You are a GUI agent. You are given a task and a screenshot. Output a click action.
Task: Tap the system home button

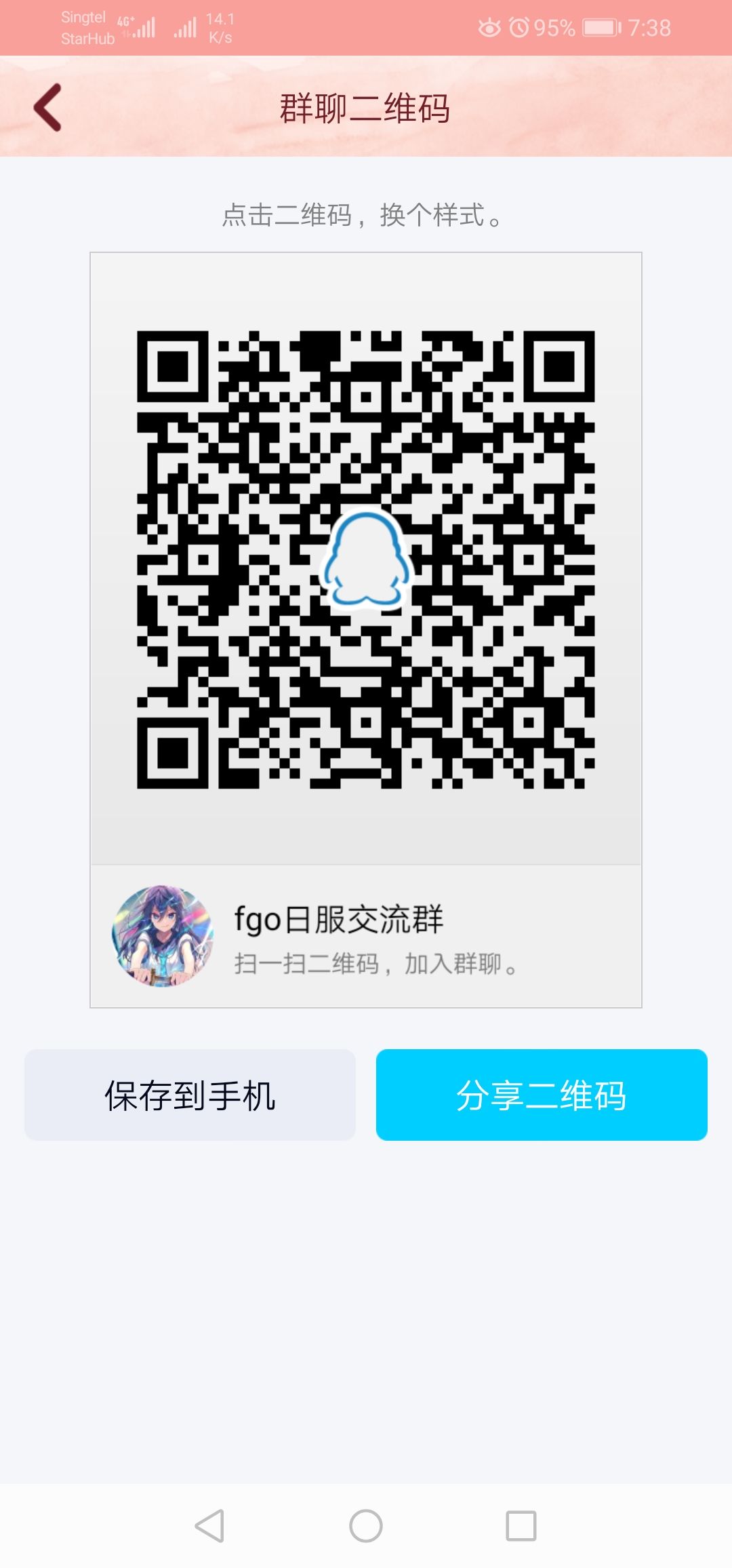(x=366, y=1526)
